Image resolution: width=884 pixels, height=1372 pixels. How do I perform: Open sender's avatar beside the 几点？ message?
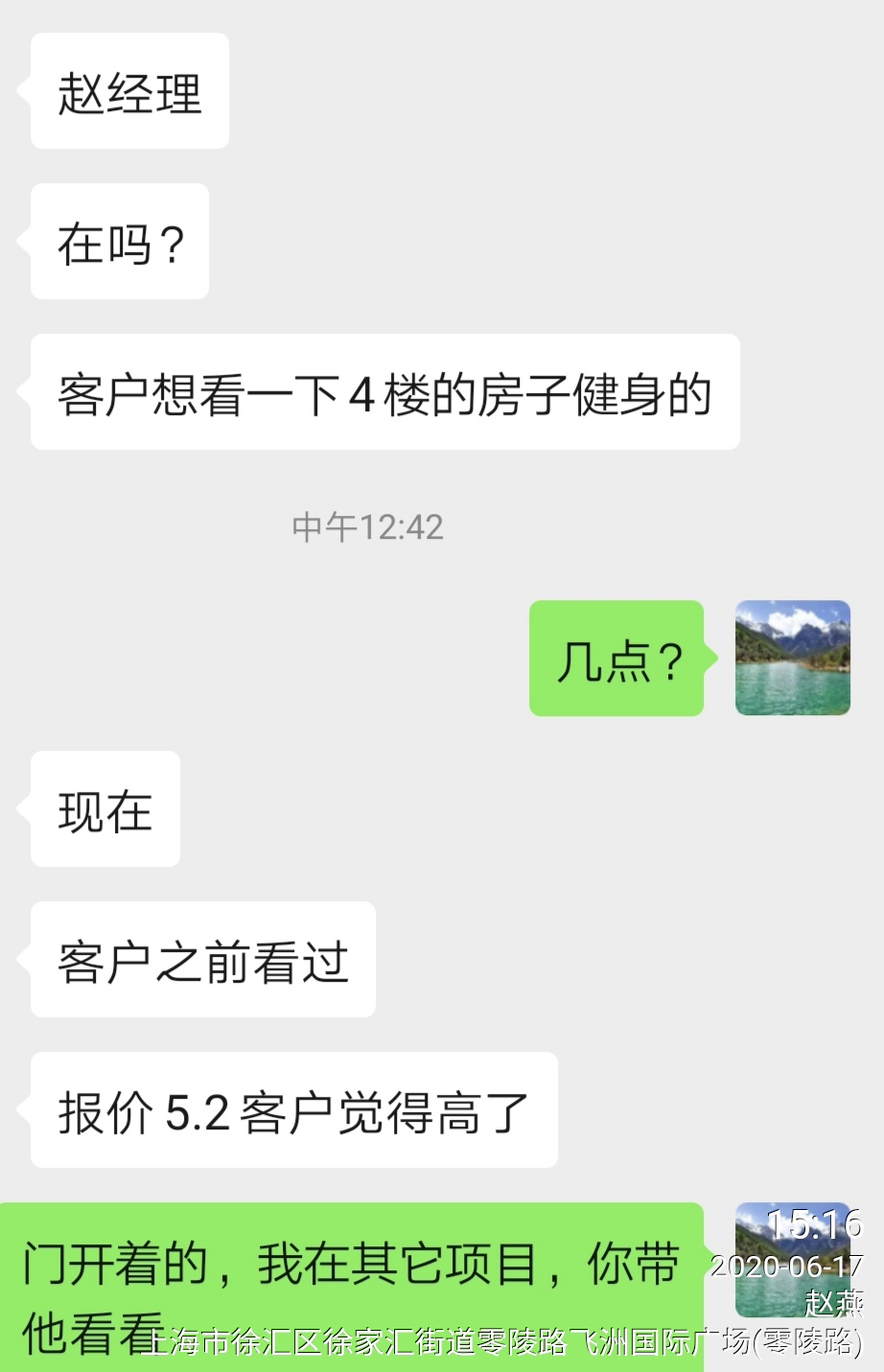coord(792,658)
